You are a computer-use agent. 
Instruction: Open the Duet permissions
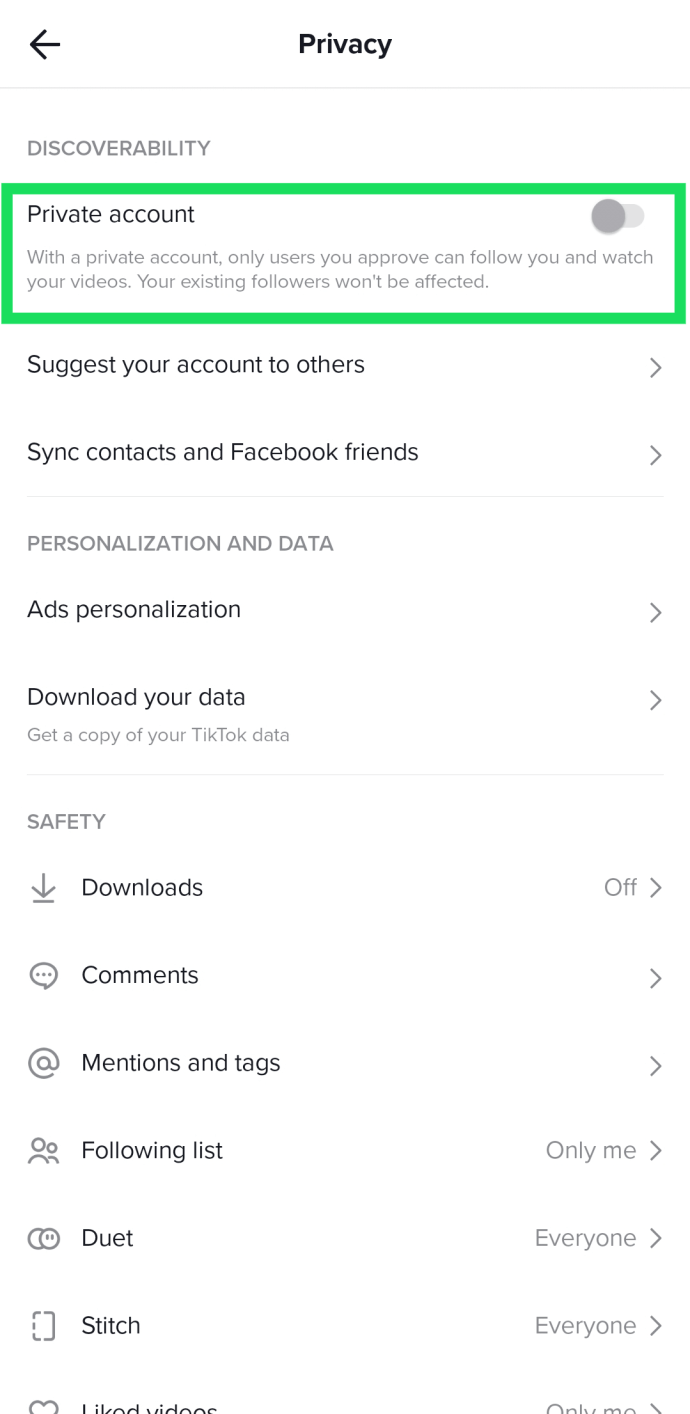[x=345, y=1238]
